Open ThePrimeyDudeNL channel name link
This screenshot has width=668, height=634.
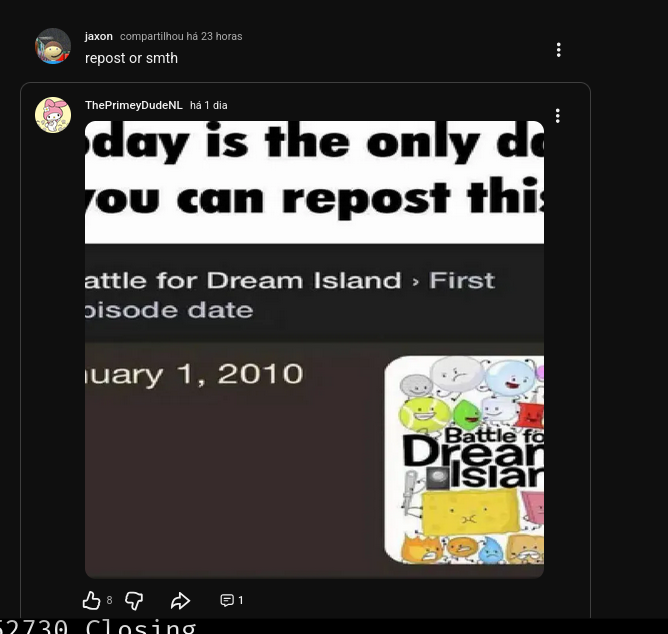133,105
